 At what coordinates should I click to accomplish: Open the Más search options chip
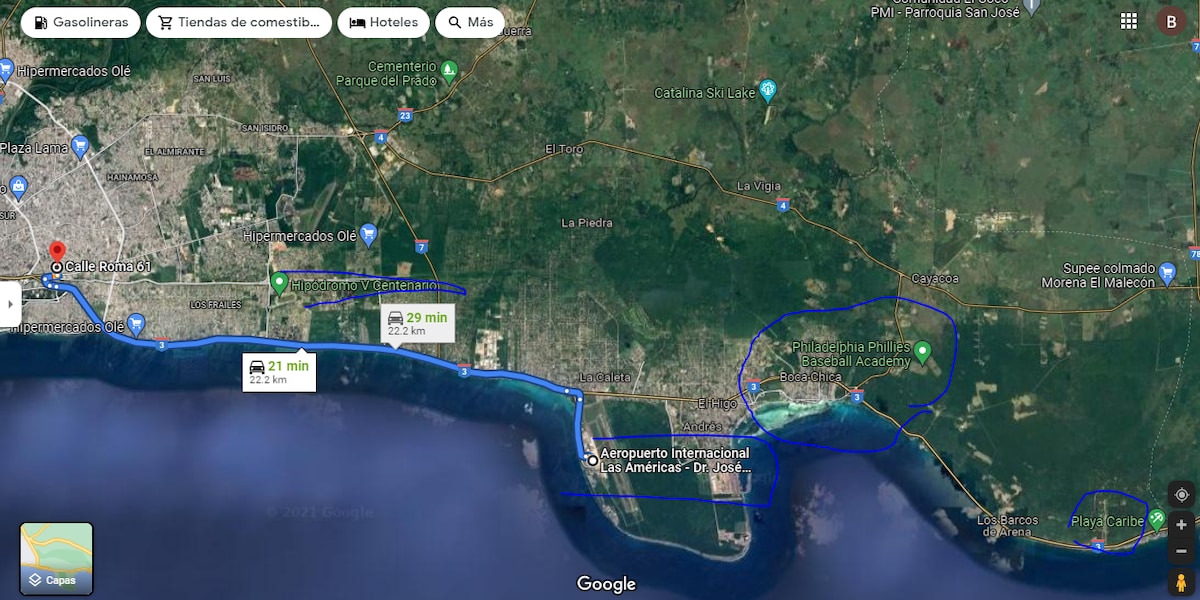click(x=469, y=23)
